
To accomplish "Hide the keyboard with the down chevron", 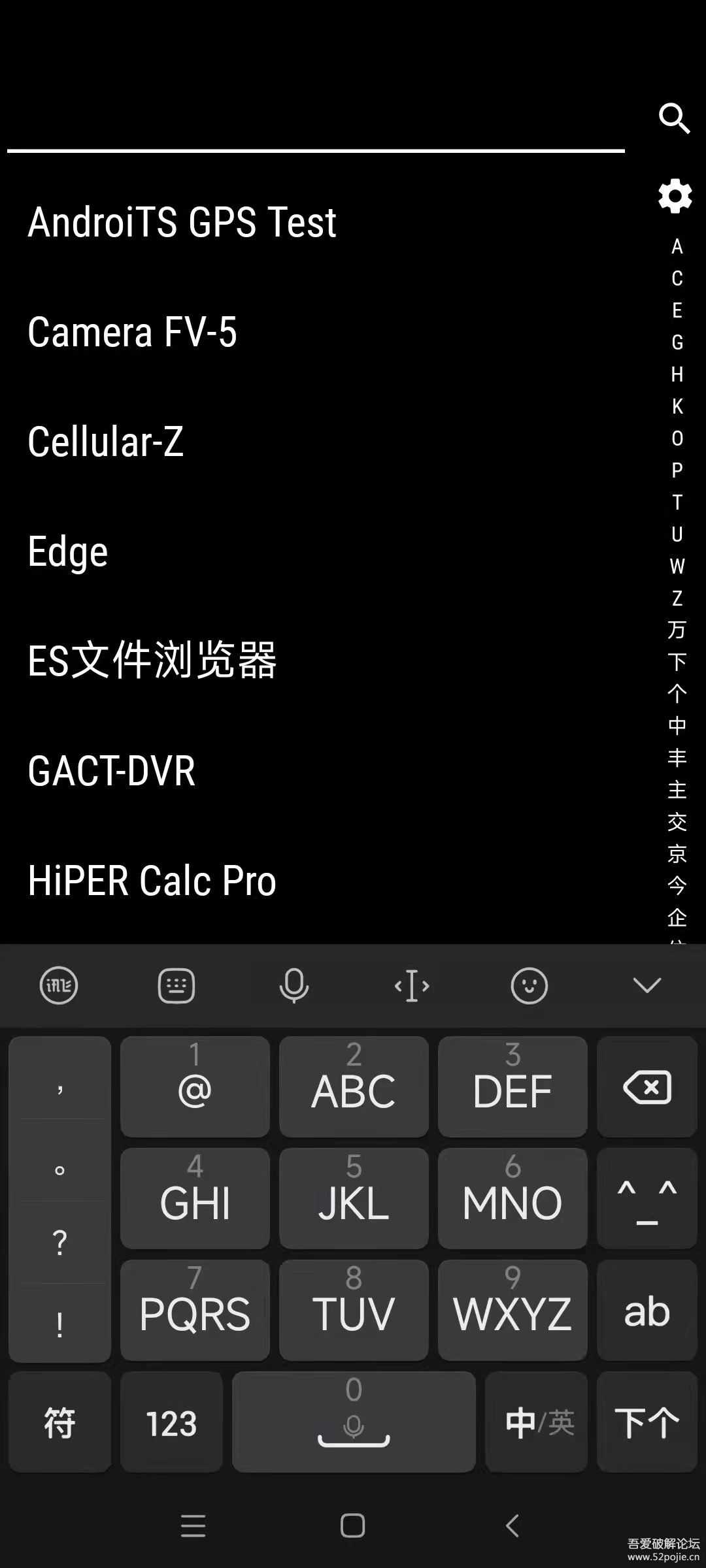I will (x=647, y=985).
